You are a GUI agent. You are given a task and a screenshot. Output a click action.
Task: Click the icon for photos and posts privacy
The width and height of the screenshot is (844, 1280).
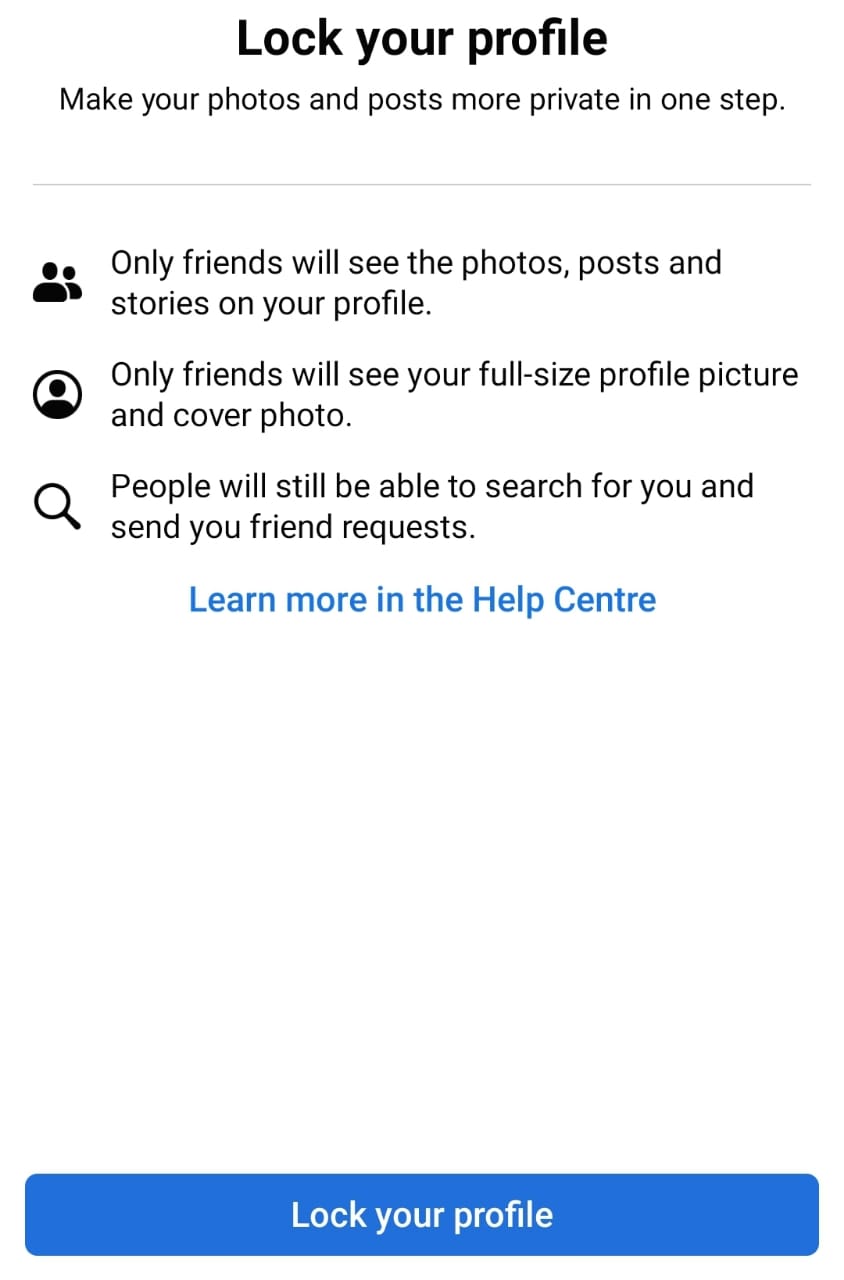57,283
